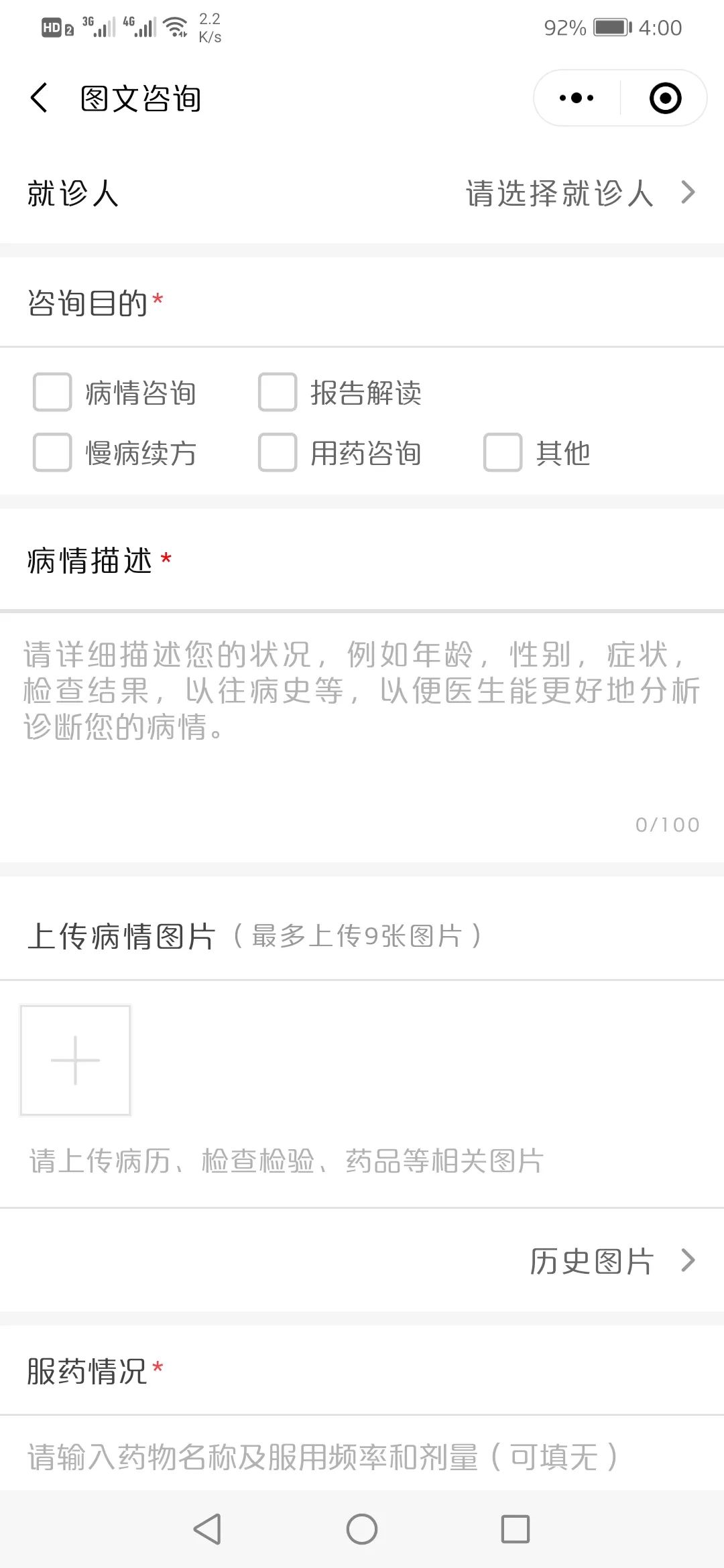The width and height of the screenshot is (724, 1568).
Task: Open 历史图片 history images
Action: (x=610, y=1261)
